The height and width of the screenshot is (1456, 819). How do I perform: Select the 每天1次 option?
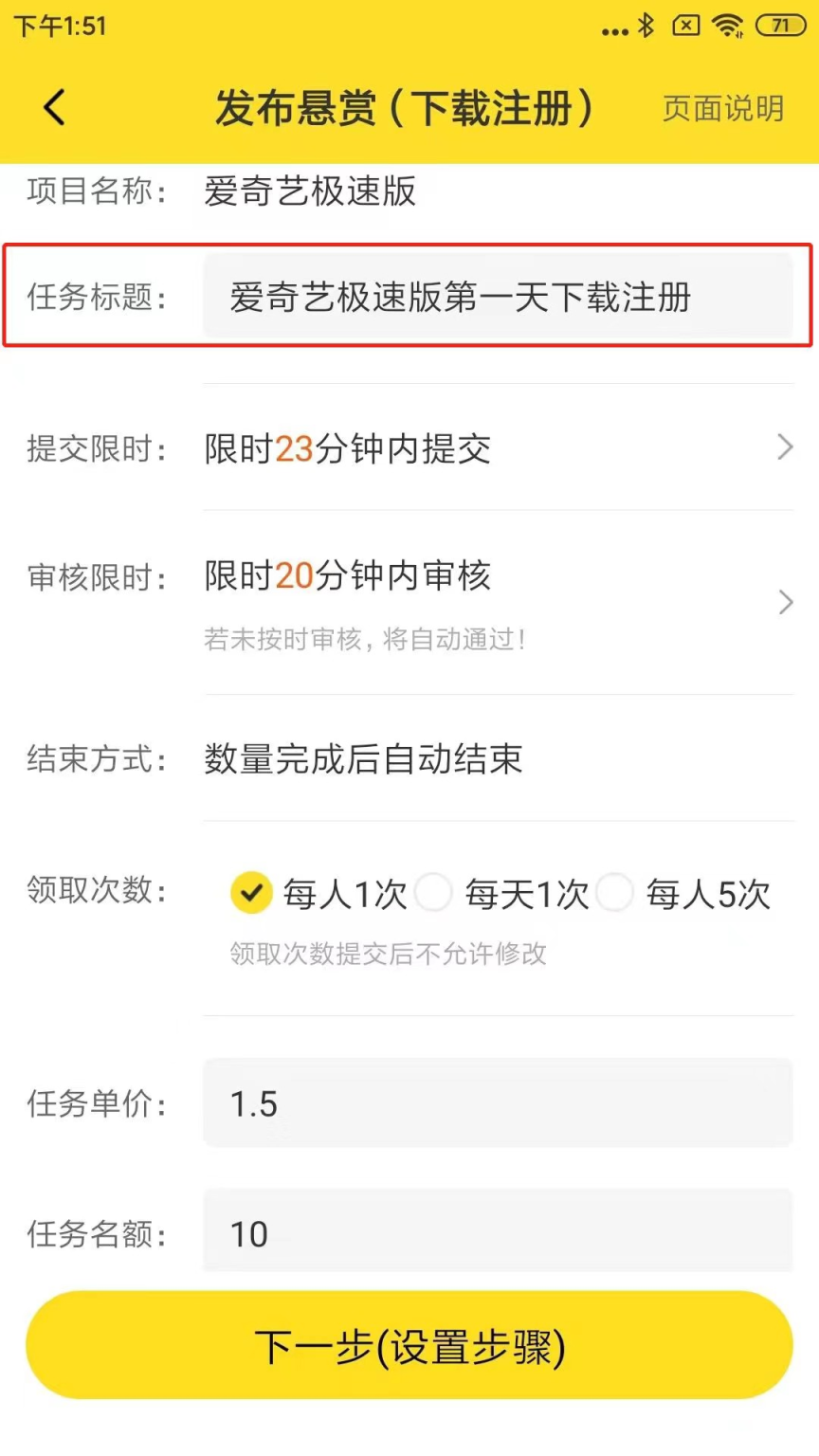434,893
